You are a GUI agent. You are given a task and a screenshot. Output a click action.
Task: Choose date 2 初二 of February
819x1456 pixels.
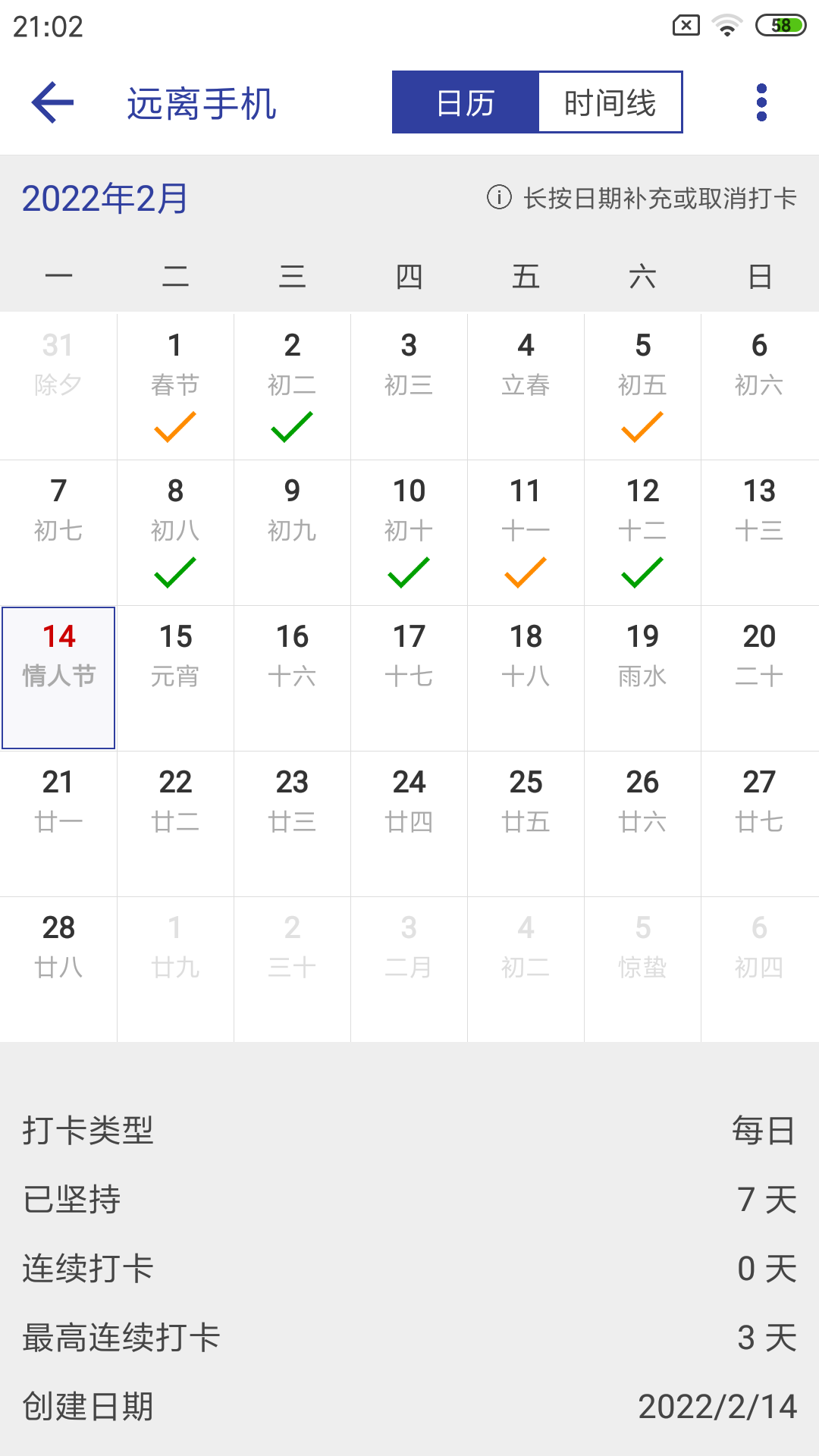point(292,386)
